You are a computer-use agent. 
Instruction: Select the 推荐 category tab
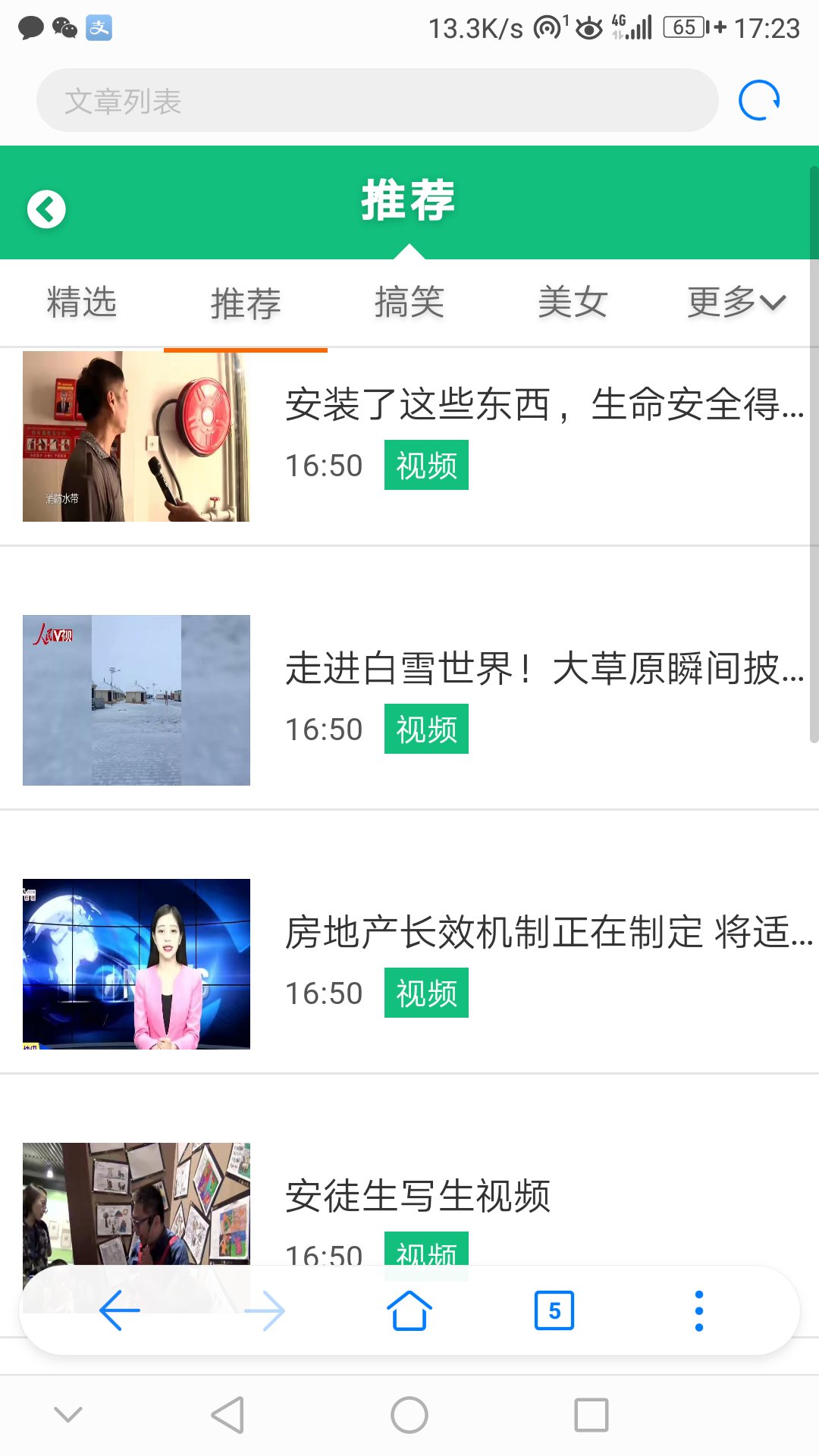[x=246, y=303]
